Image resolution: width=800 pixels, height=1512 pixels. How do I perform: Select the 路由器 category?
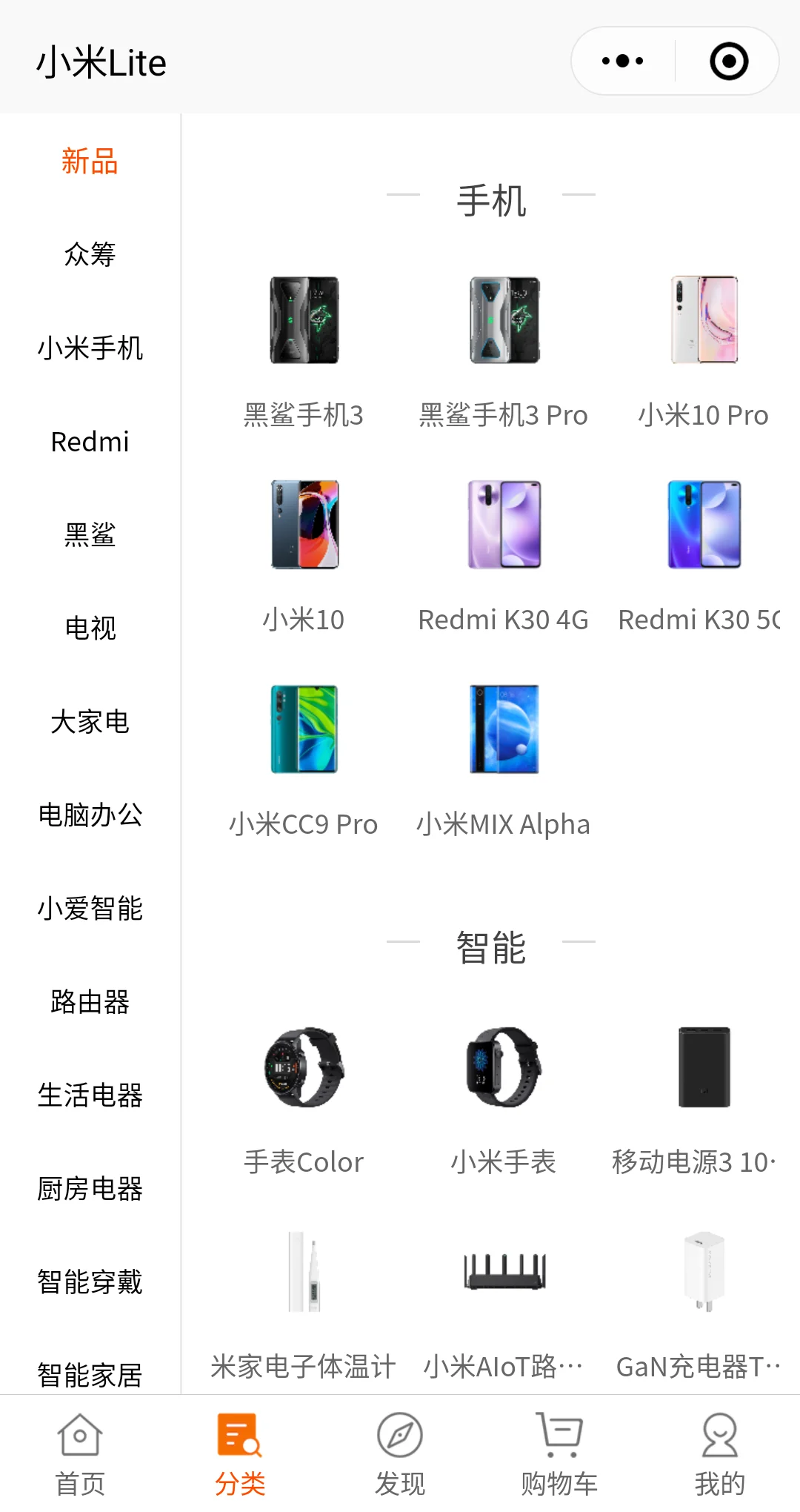[90, 1002]
